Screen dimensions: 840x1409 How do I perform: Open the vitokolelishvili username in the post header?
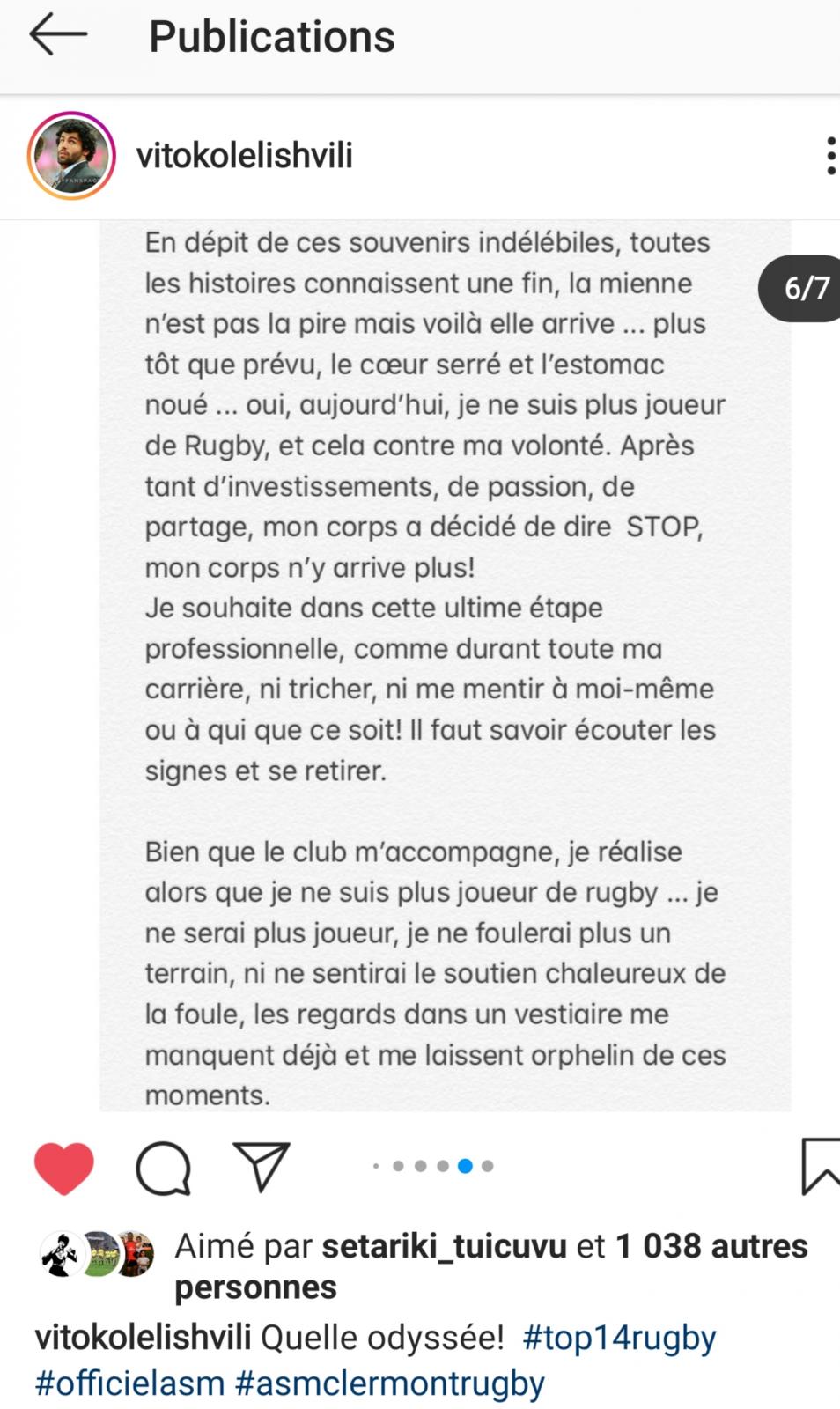(244, 156)
